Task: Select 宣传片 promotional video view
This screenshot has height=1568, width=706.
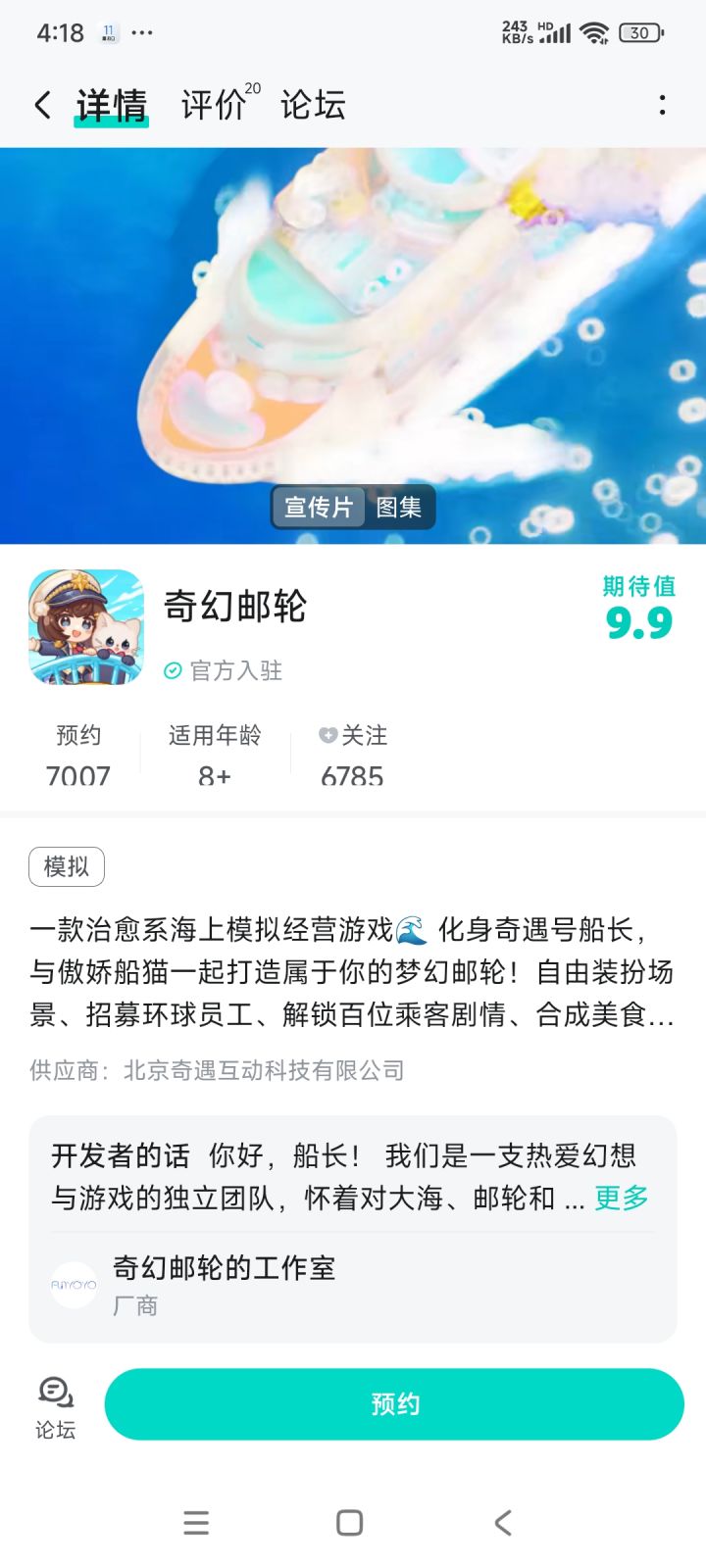Action: (318, 508)
